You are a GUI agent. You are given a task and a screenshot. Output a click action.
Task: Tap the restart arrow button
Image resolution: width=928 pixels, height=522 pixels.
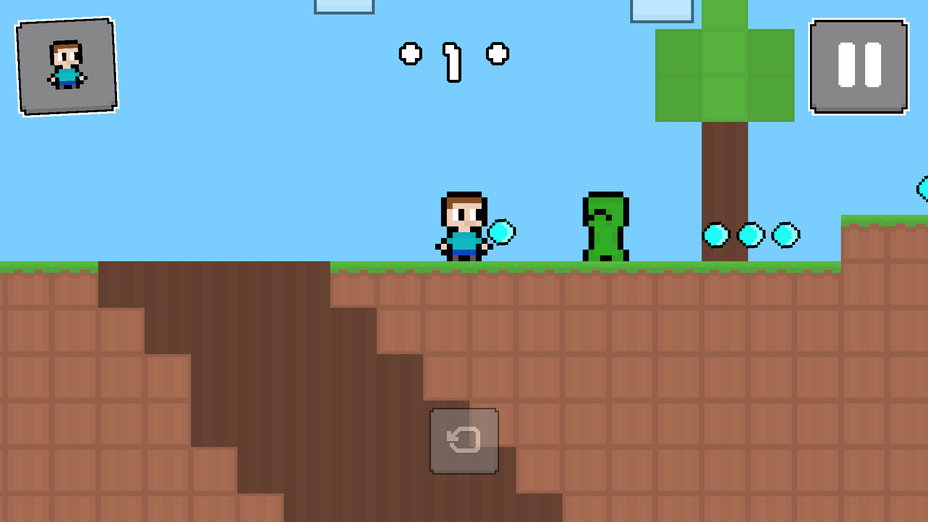(x=464, y=441)
